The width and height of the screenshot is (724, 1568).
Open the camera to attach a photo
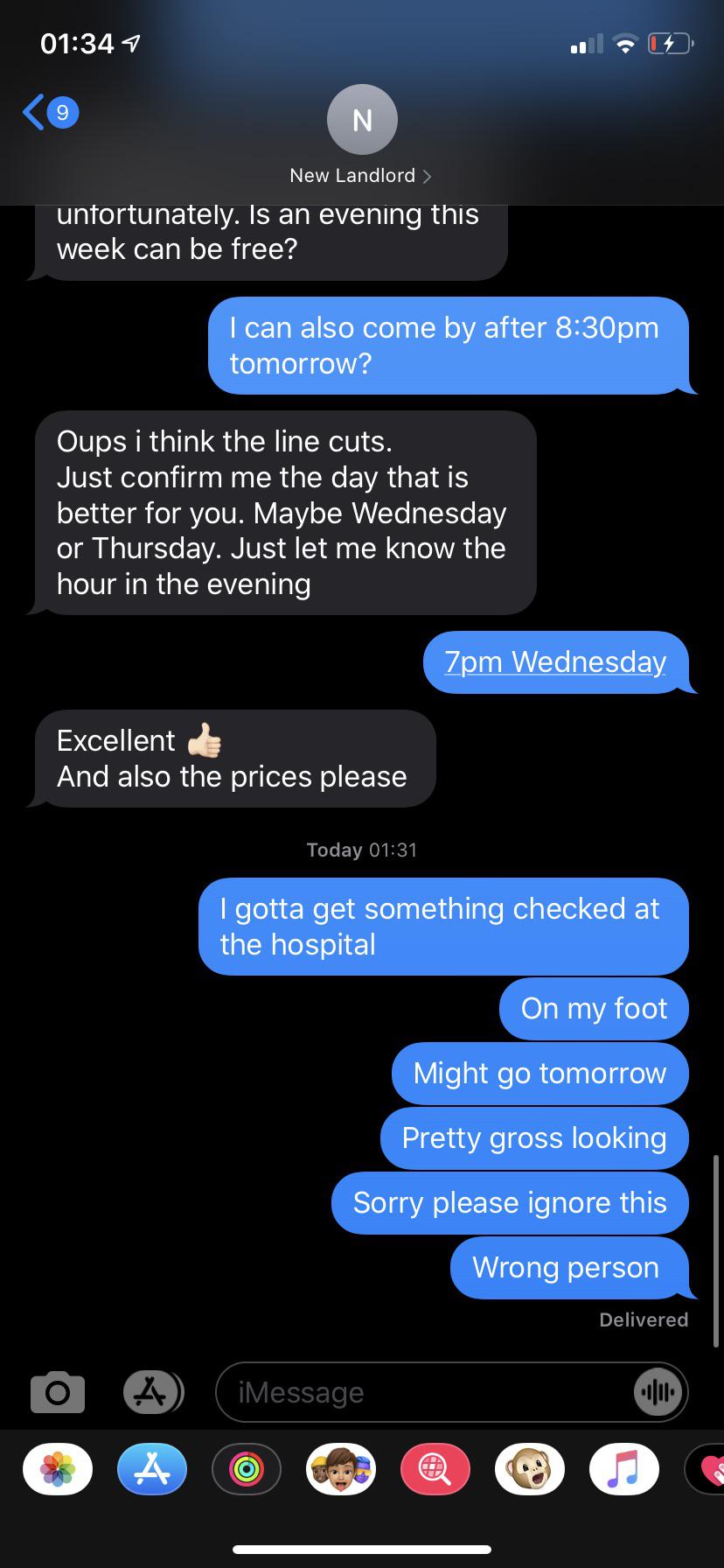click(x=58, y=1391)
